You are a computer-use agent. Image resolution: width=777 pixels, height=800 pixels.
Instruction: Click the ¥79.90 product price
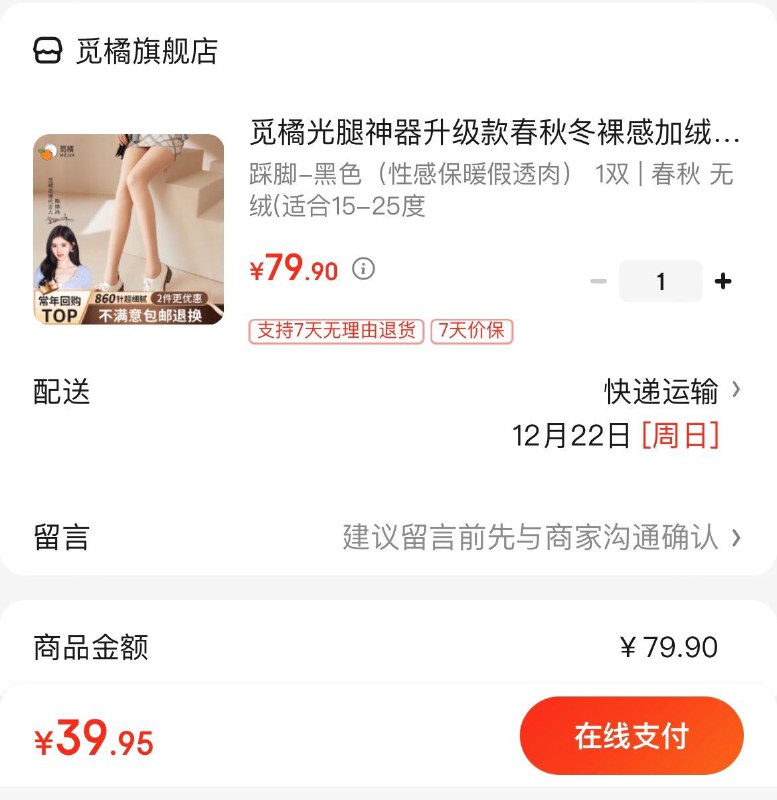coord(294,268)
